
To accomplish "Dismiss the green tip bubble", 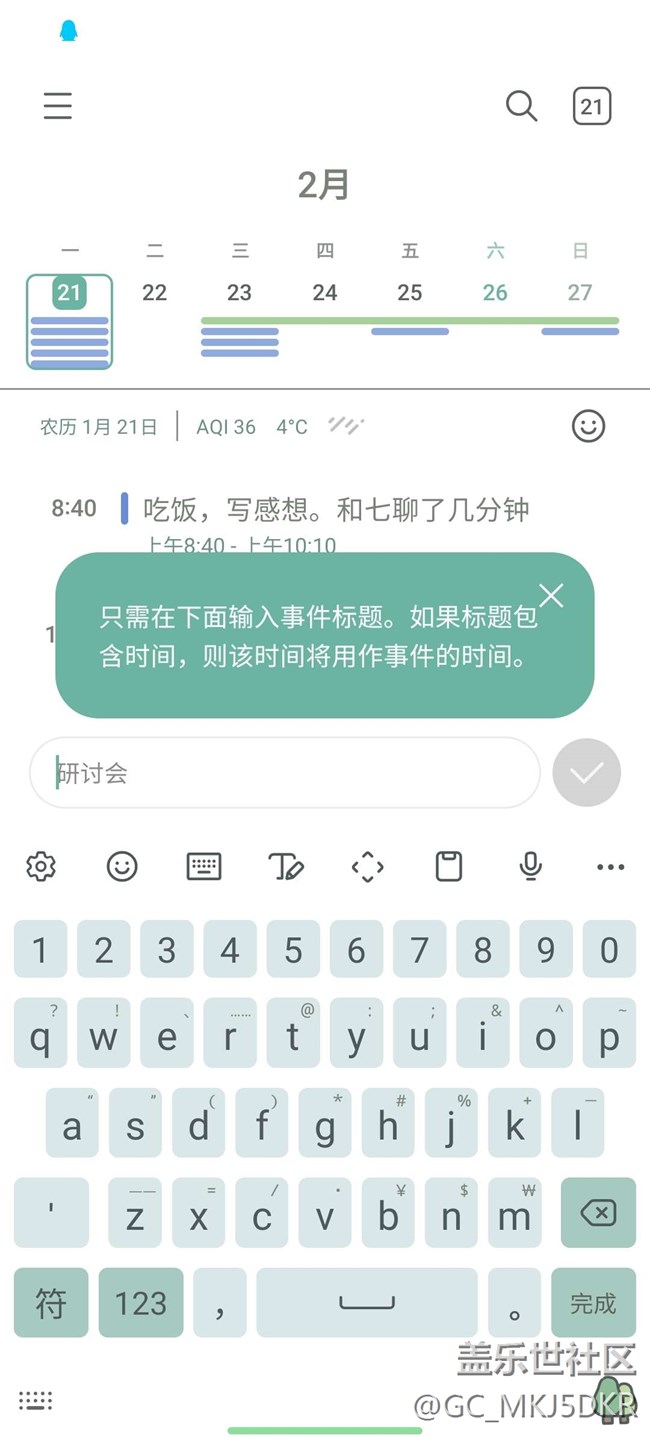I will click(551, 596).
